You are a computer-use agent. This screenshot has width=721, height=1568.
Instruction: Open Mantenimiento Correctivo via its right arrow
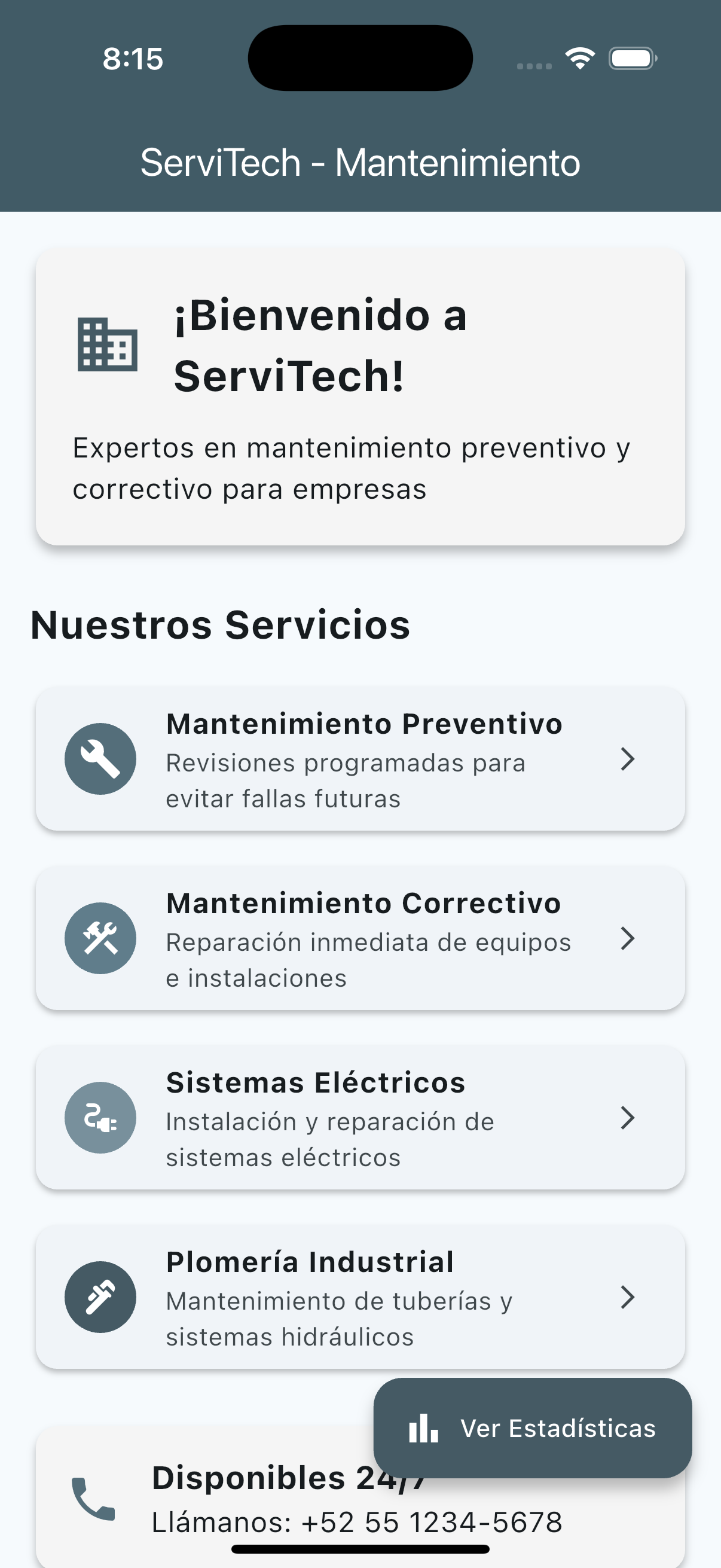coord(628,939)
